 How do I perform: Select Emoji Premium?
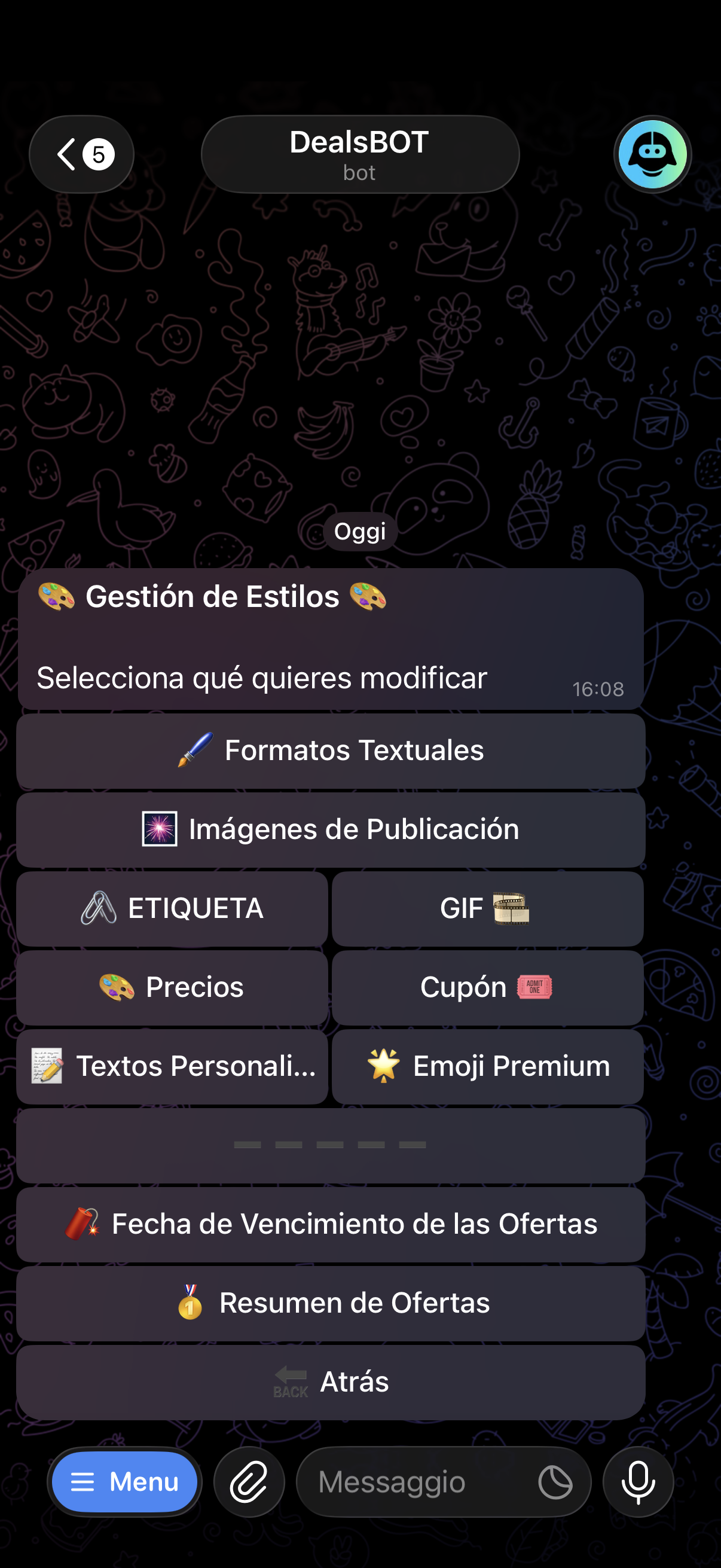click(x=487, y=1066)
